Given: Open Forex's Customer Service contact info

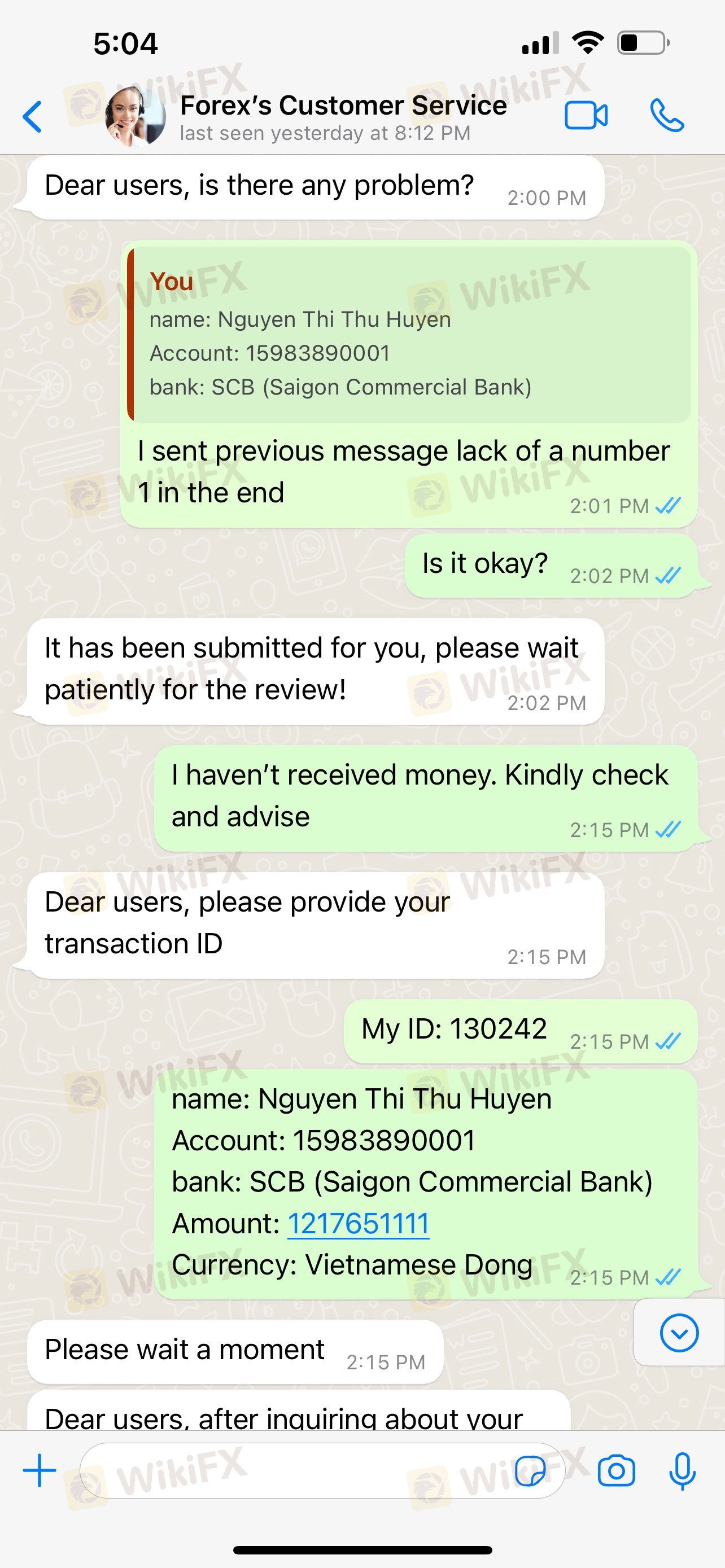Looking at the screenshot, I should 343,116.
